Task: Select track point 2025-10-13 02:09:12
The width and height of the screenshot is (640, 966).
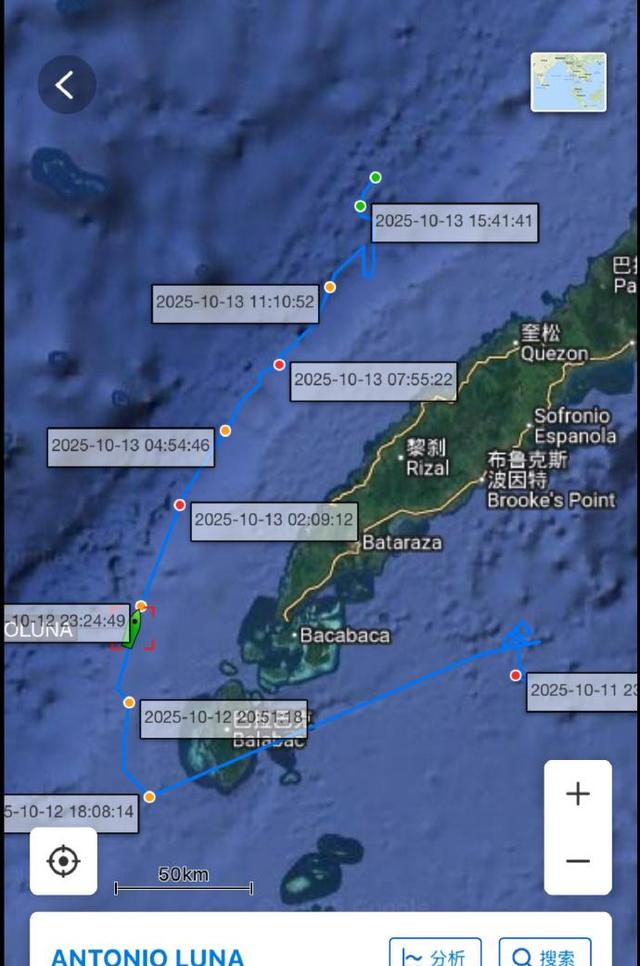Action: 180,505
